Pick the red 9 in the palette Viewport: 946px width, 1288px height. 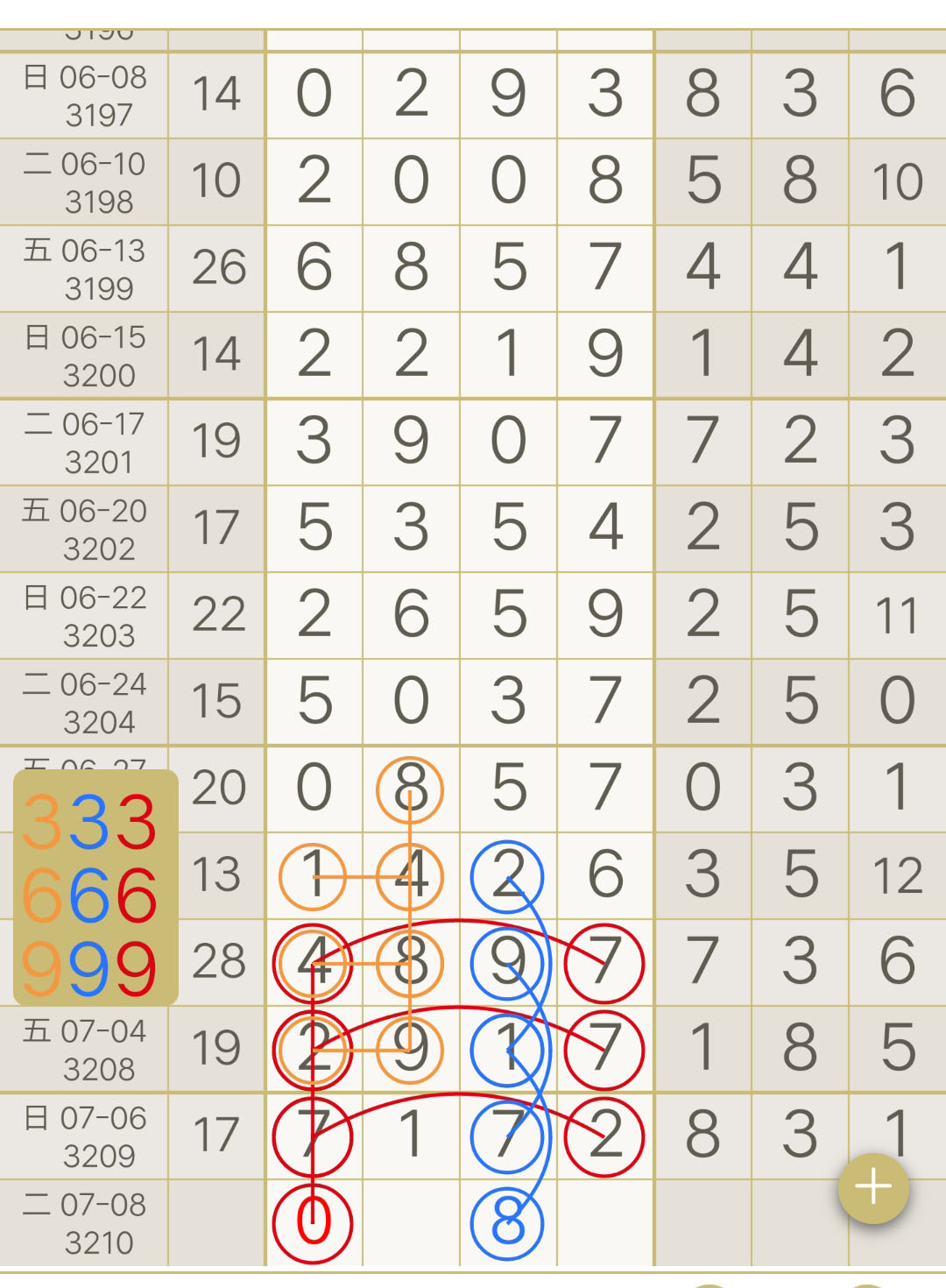click(137, 970)
